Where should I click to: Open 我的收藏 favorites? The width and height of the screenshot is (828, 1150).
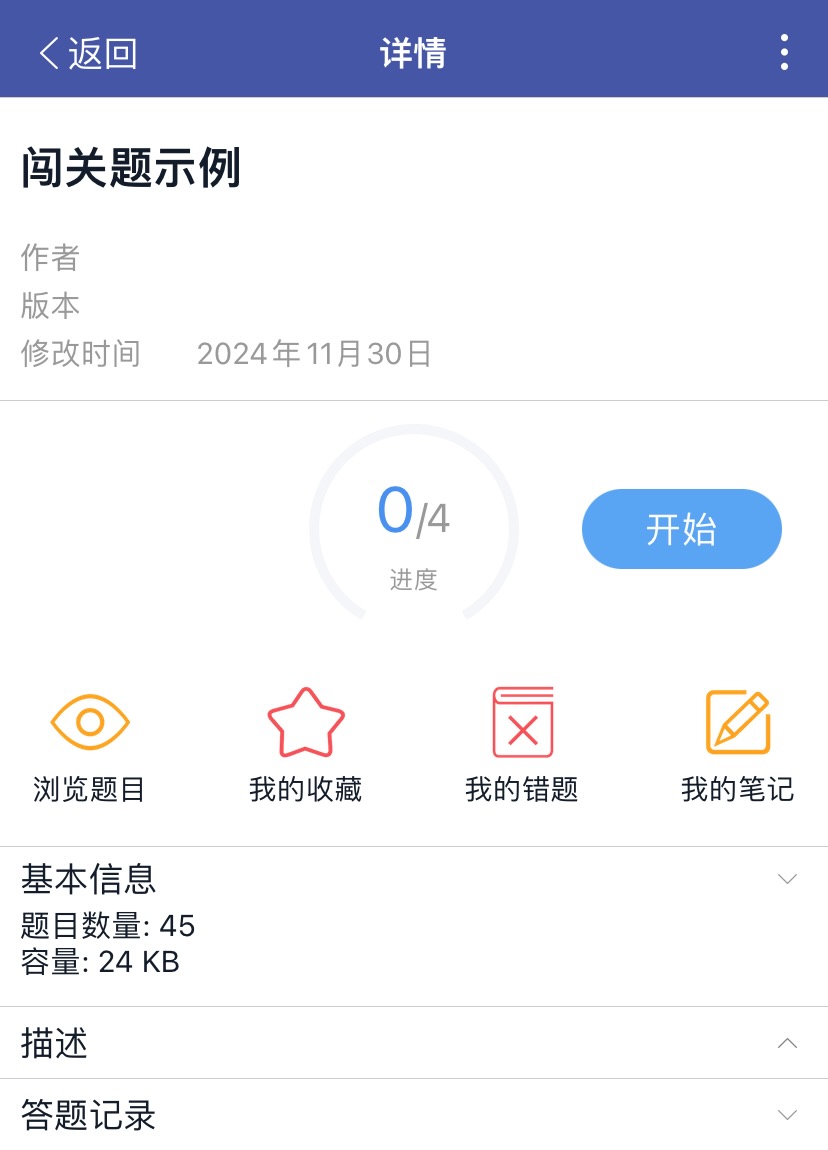[306, 745]
